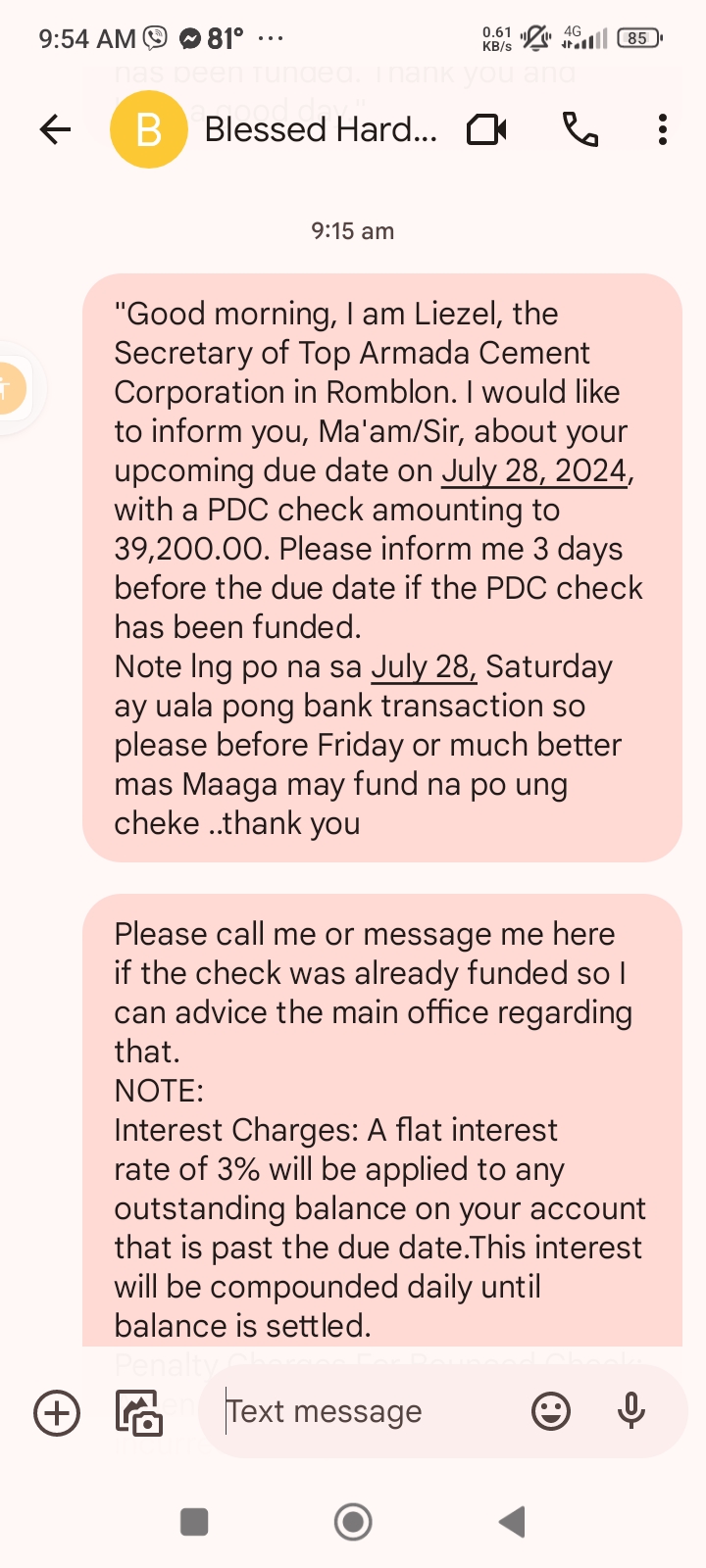Call Blessed Hard by voice
706x1568 pixels.
coord(580,129)
